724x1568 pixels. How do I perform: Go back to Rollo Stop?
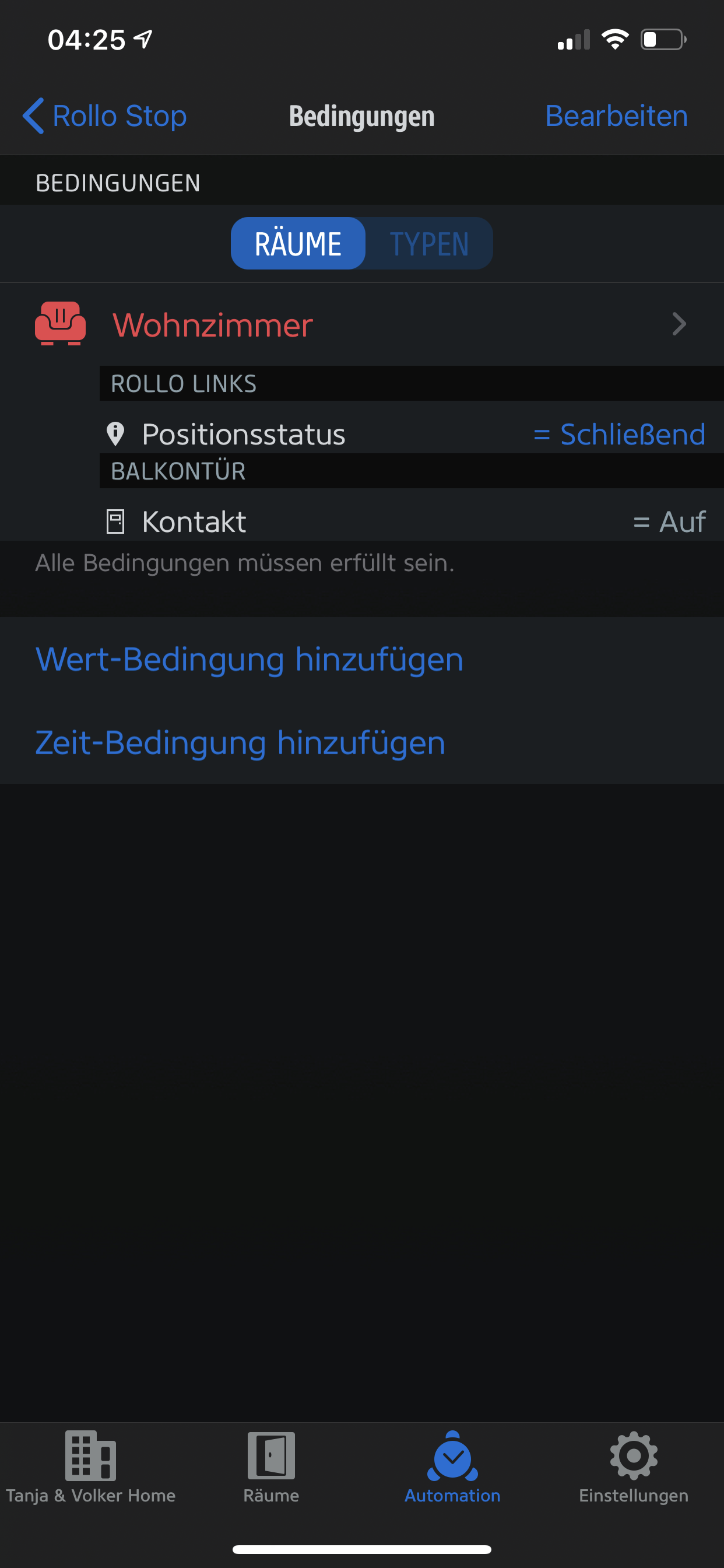[x=105, y=116]
